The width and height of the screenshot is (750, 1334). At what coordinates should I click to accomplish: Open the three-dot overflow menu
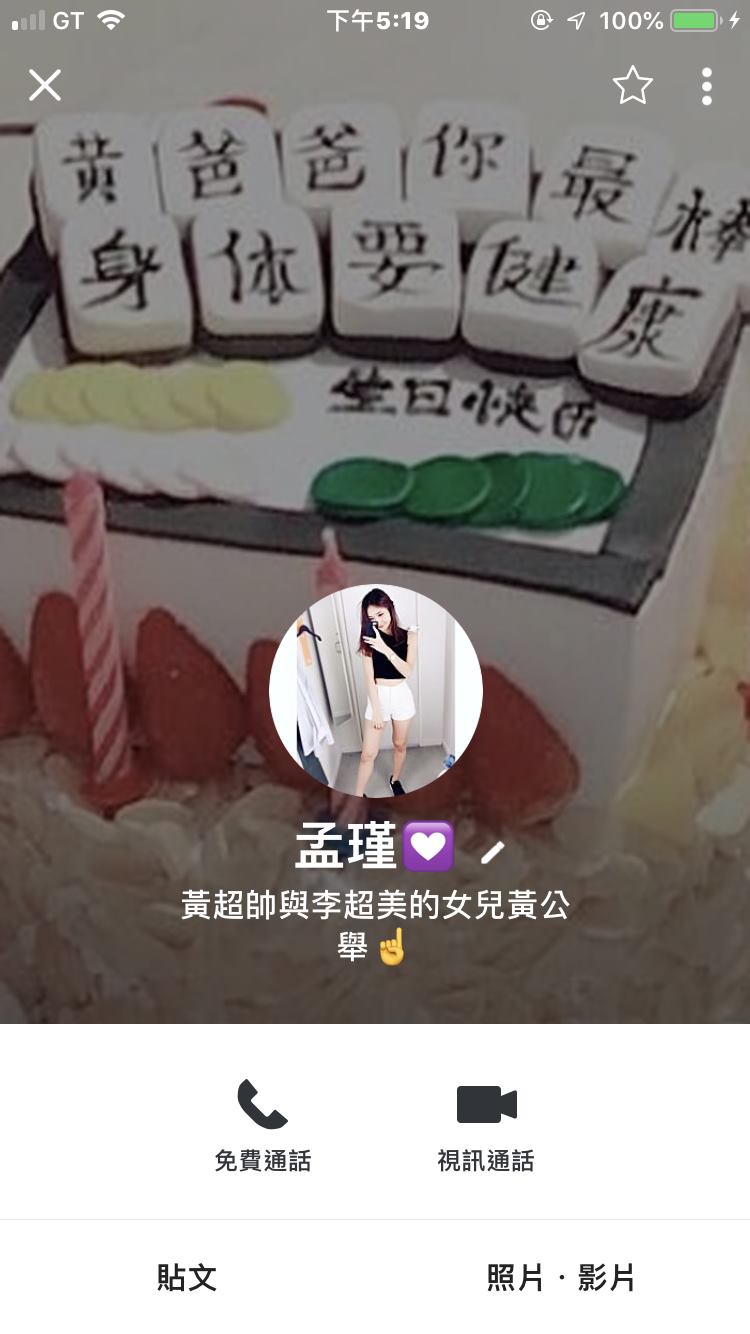[706, 87]
